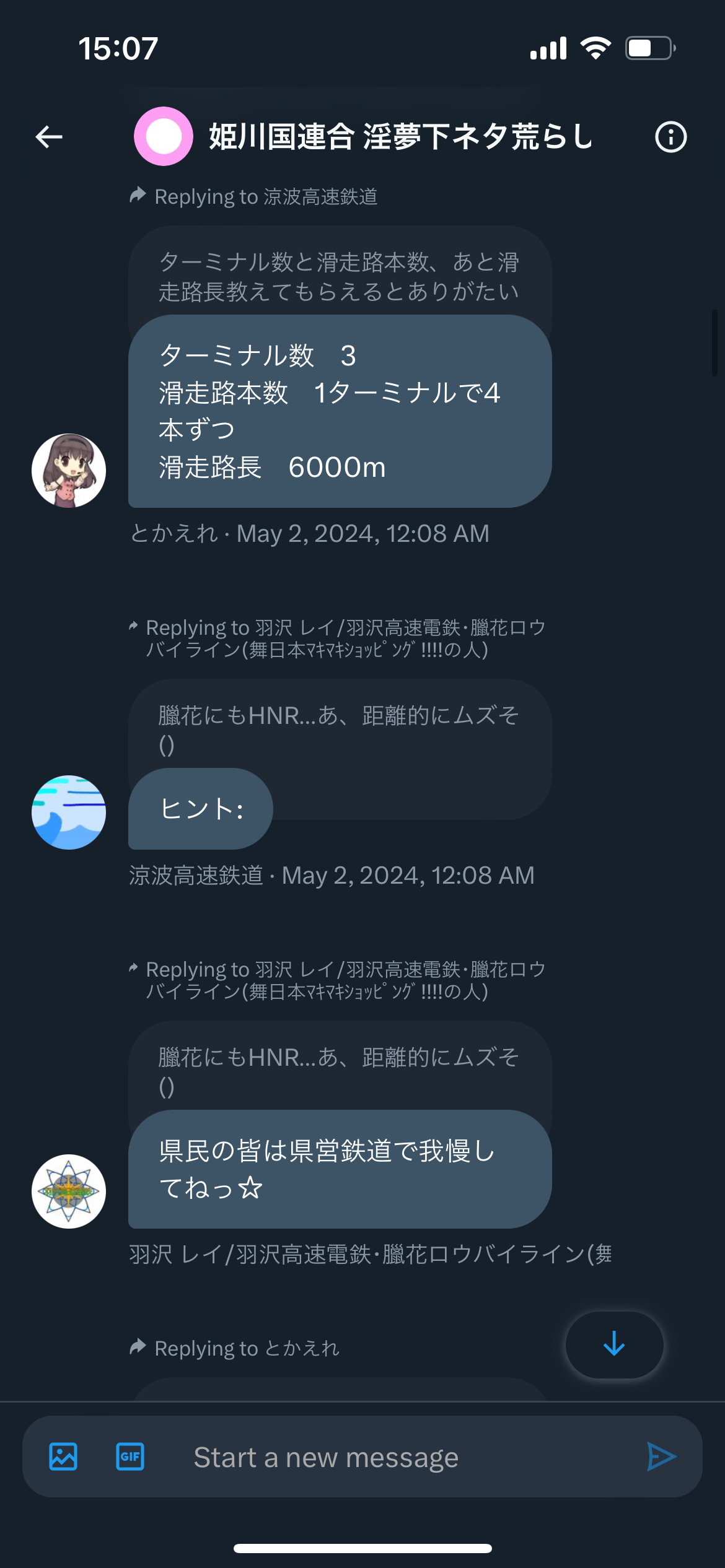Tap the 県民の皆は県営鉄道で我慢してねっ☆ message
Image resolution: width=725 pixels, height=1568 pixels.
coord(340,1169)
